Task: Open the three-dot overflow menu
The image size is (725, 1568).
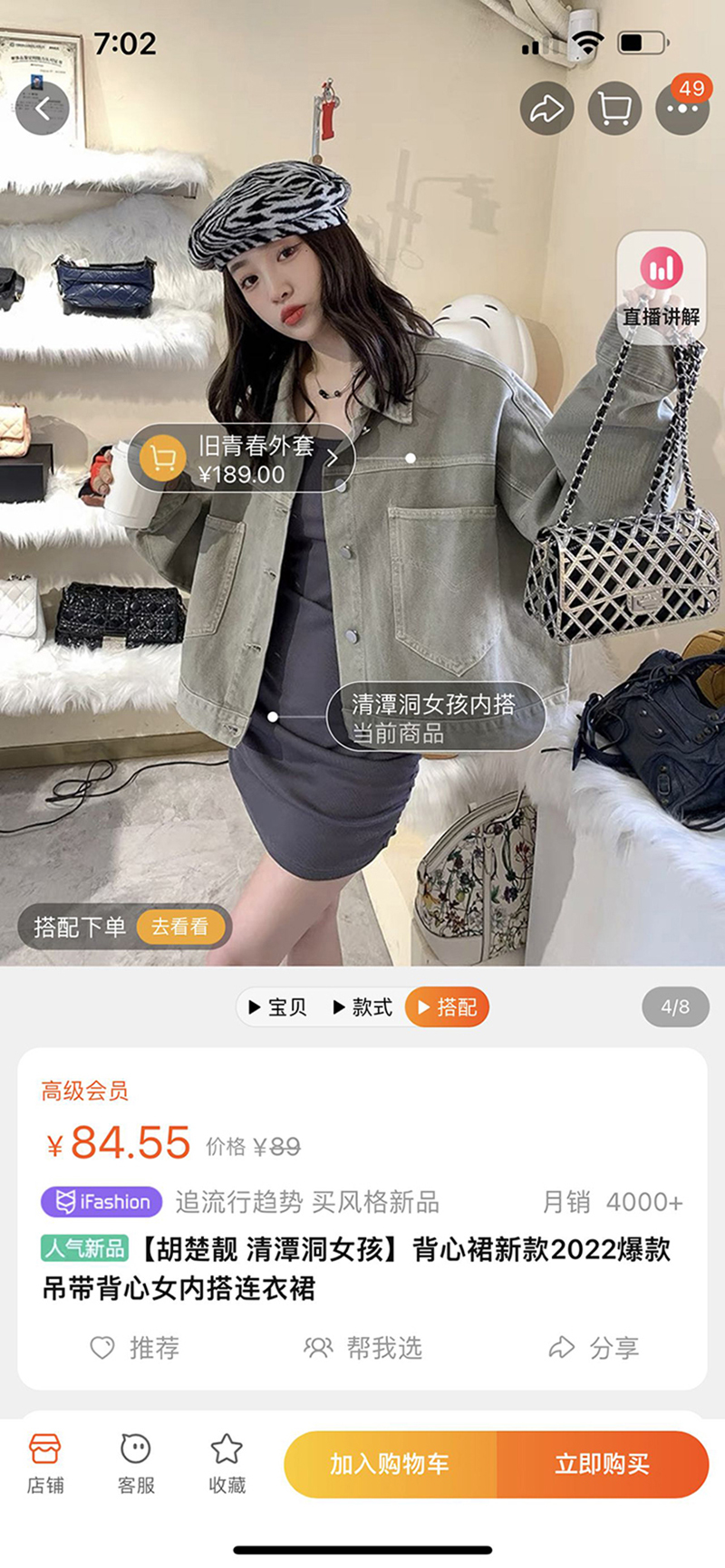Action: (681, 109)
